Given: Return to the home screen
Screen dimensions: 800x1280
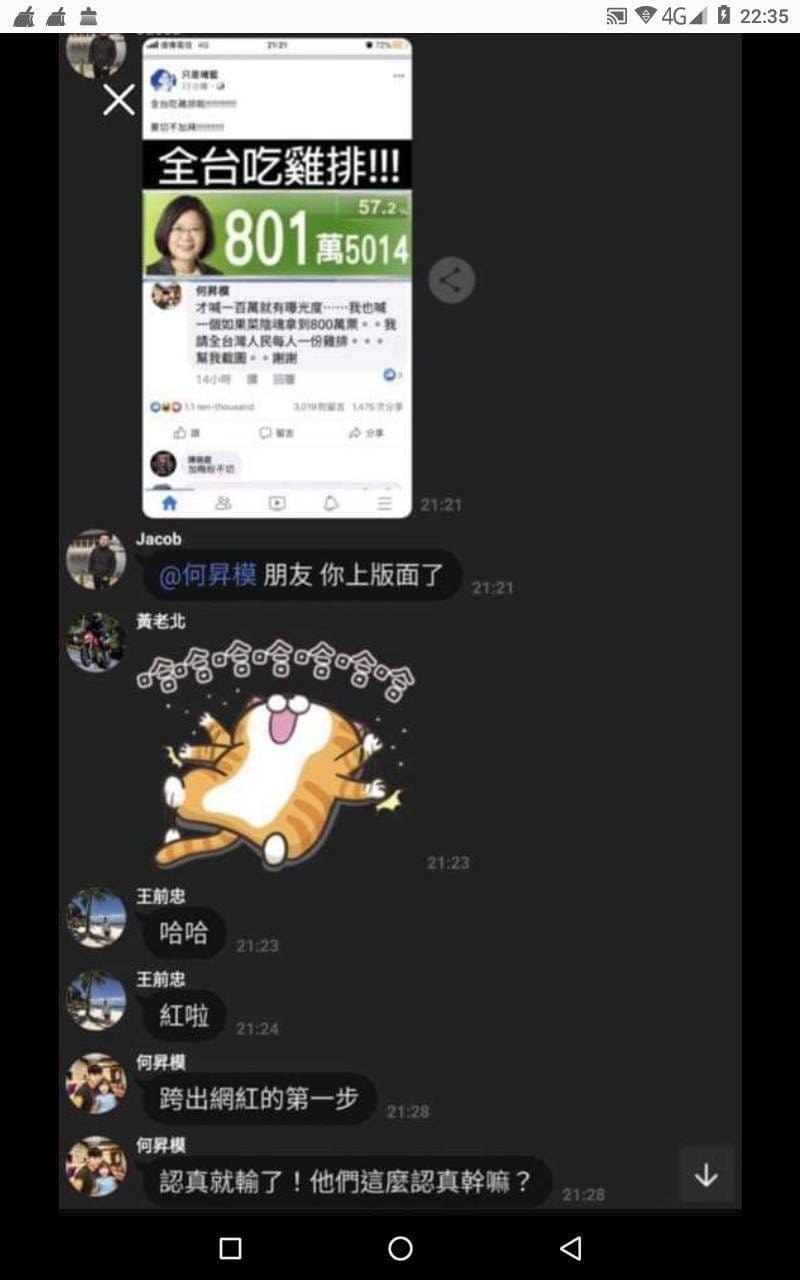Looking at the screenshot, I should [x=400, y=1247].
